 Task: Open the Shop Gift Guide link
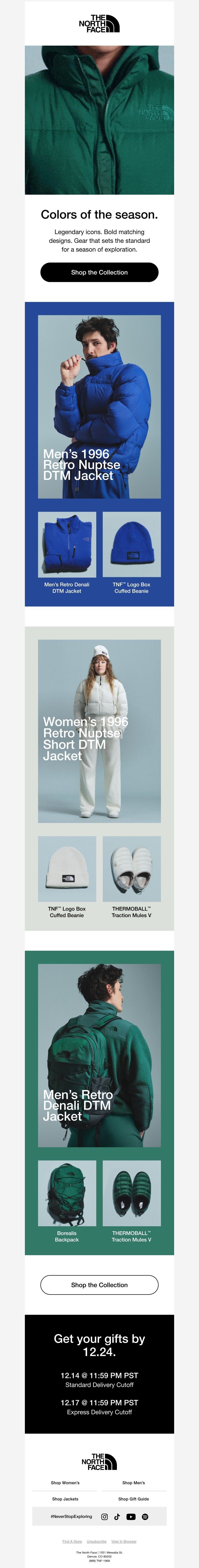tap(134, 1499)
